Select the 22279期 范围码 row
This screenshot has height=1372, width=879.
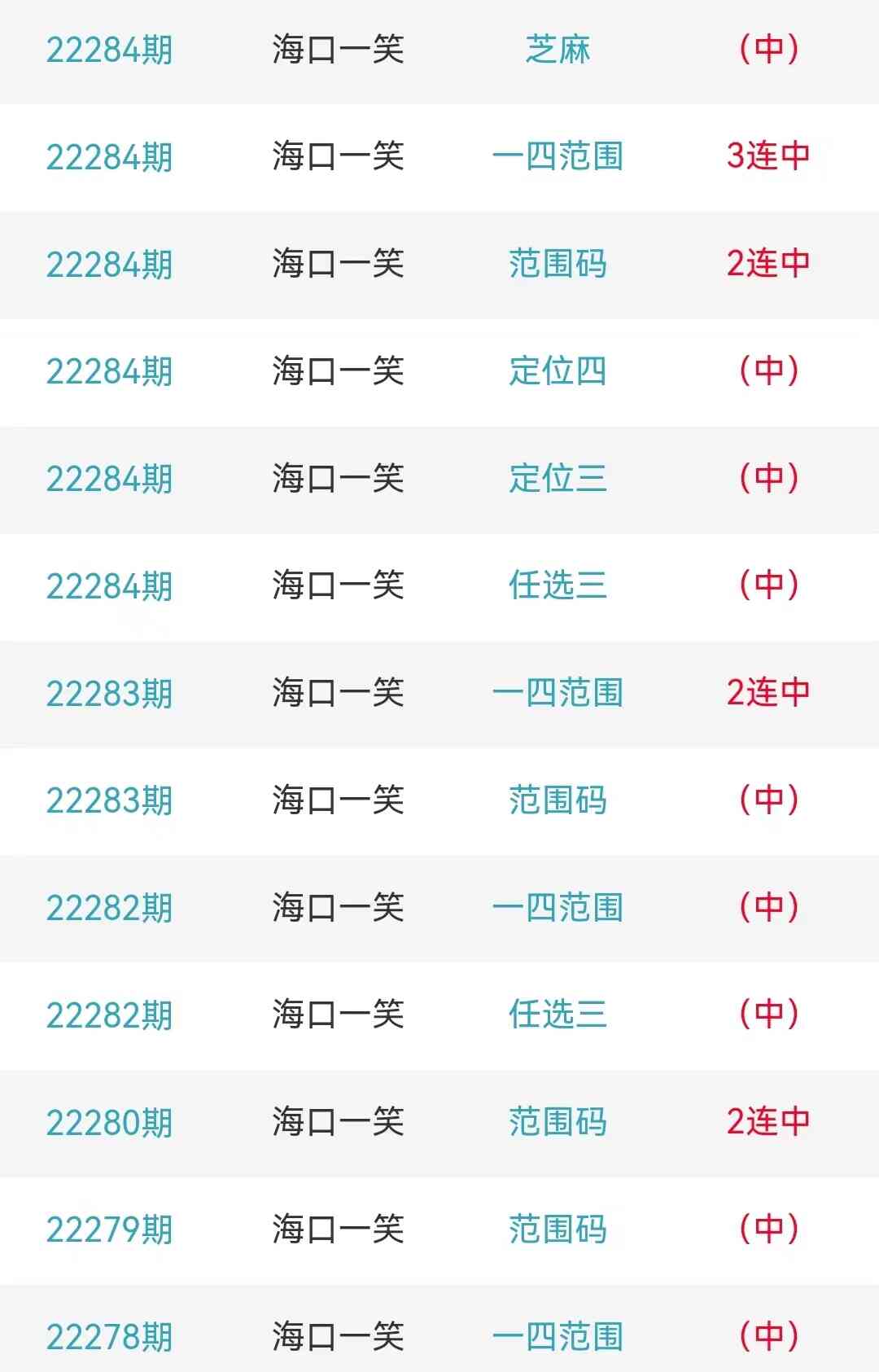coord(558,1230)
